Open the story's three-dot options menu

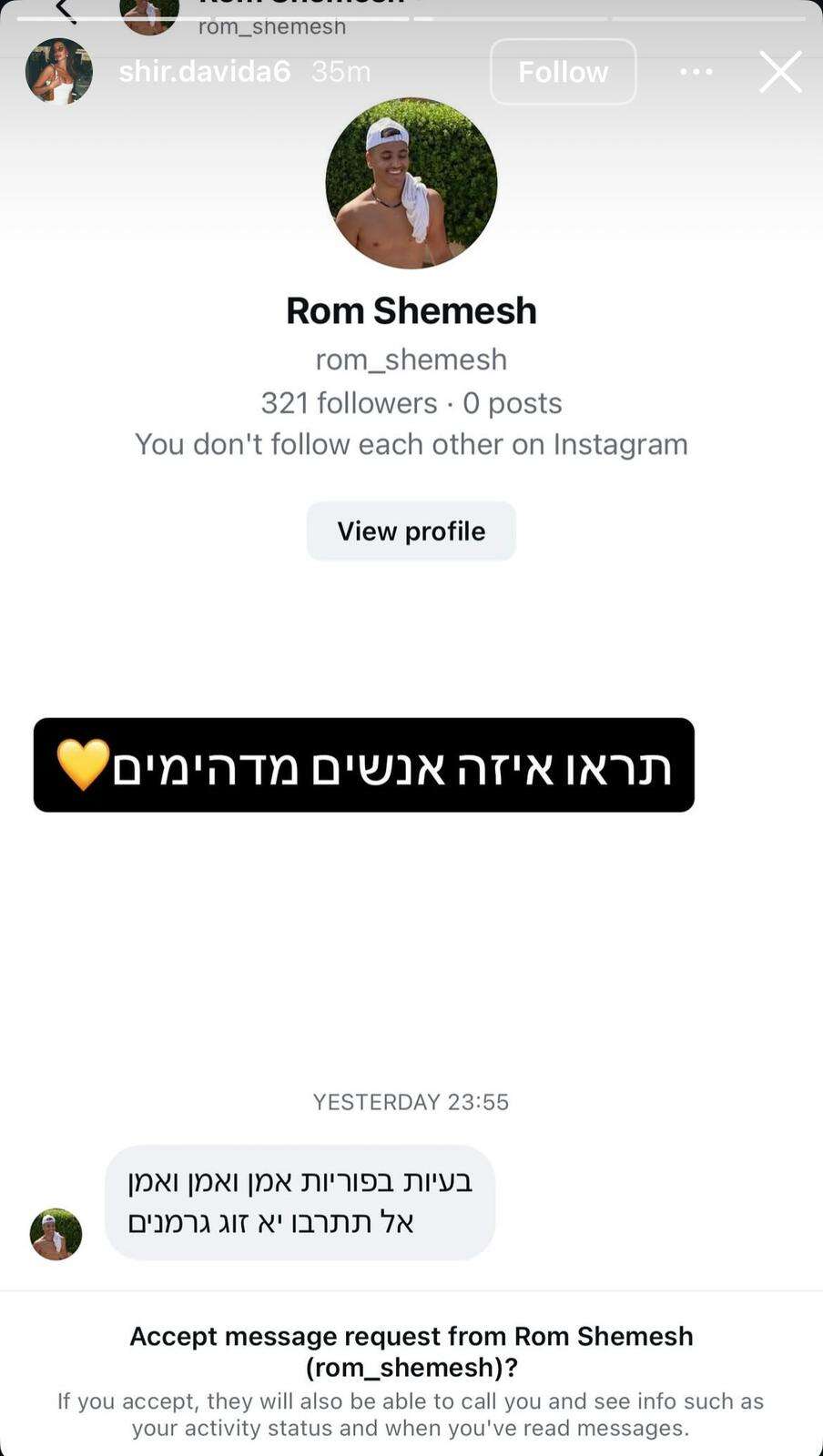point(696,72)
